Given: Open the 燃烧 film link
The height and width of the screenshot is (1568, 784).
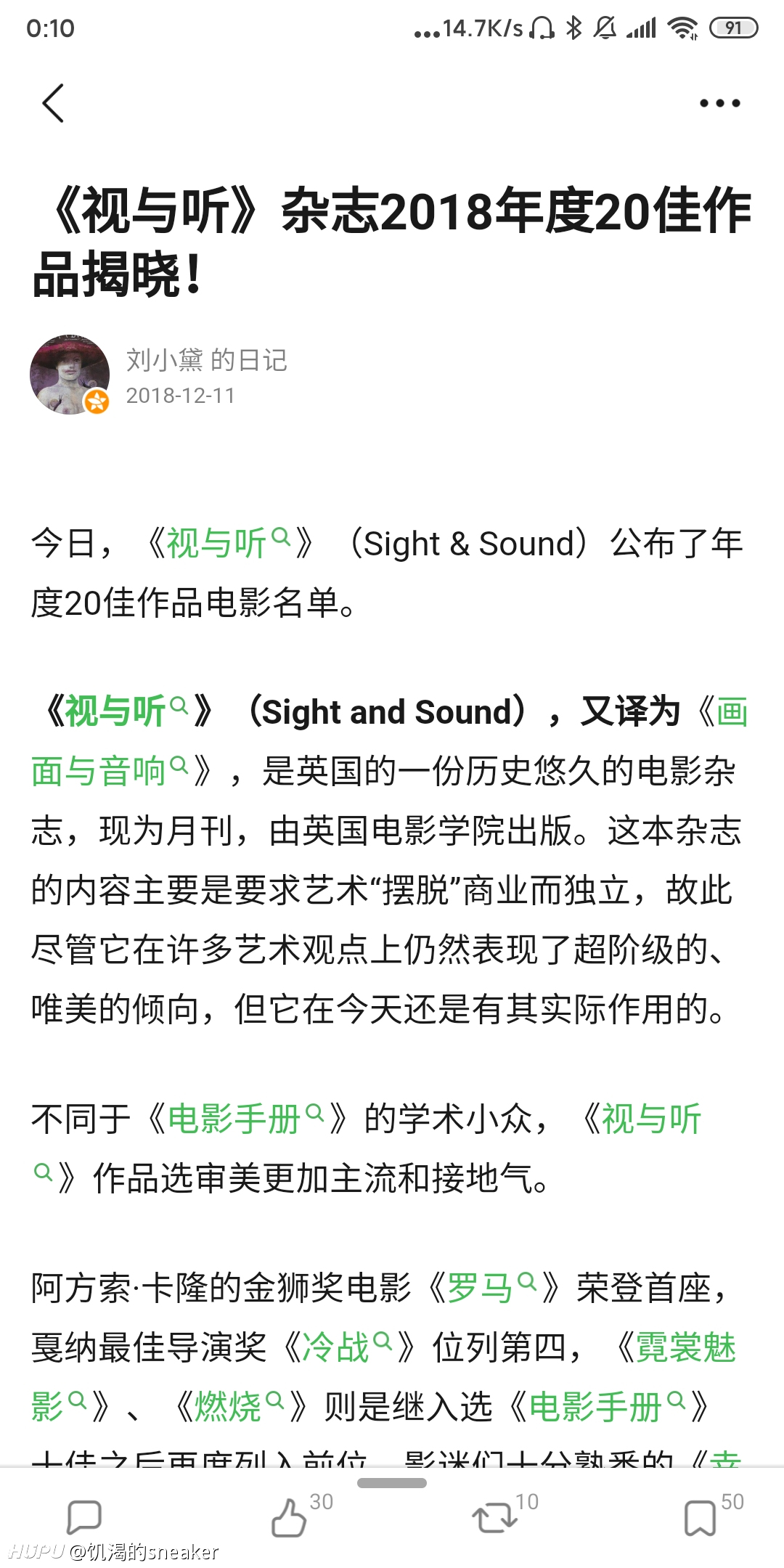Looking at the screenshot, I should pyautogui.click(x=239, y=1407).
